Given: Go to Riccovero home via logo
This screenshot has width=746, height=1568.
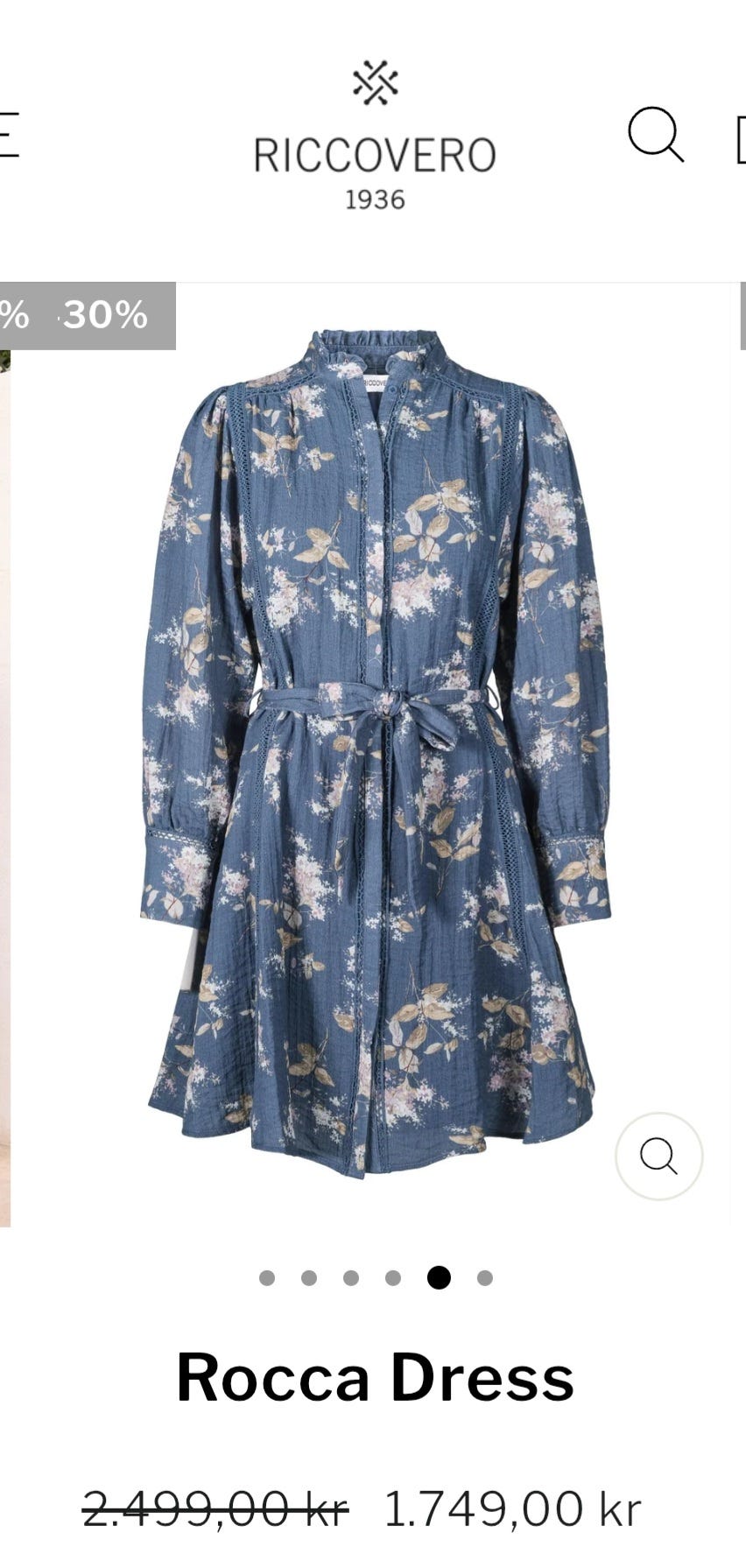Looking at the screenshot, I should [375, 136].
